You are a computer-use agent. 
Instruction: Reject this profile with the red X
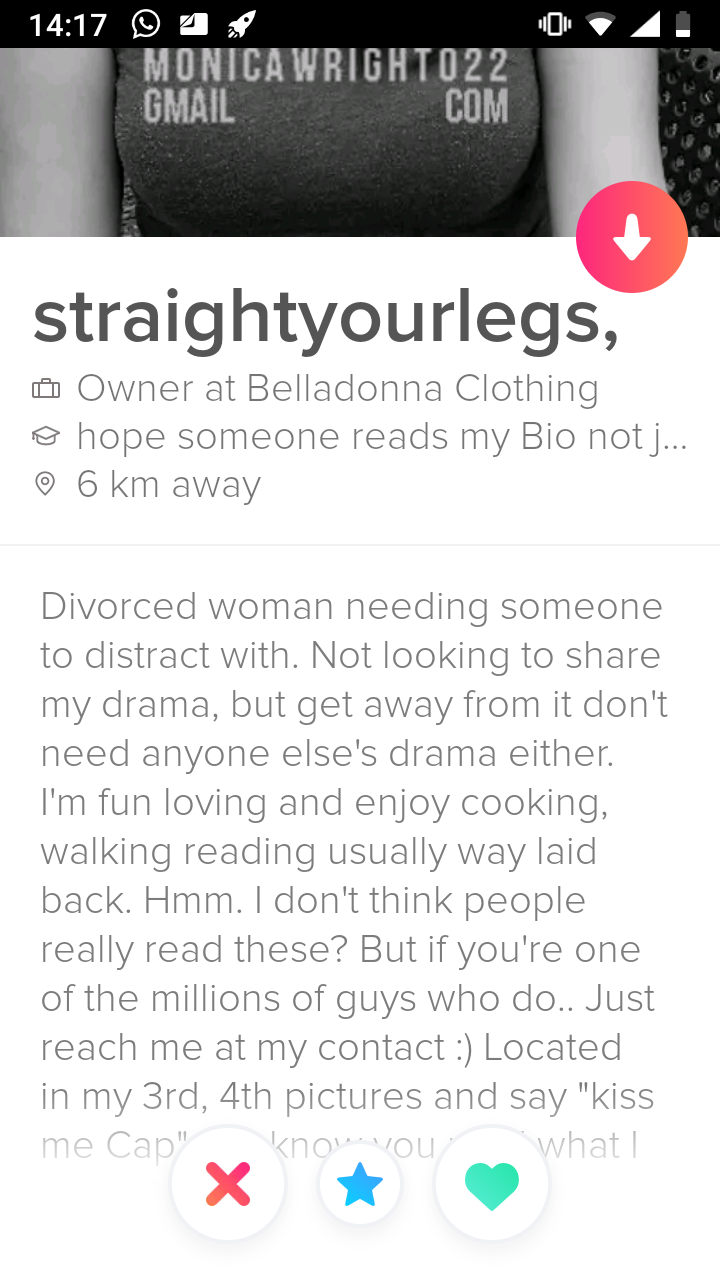click(x=228, y=1184)
